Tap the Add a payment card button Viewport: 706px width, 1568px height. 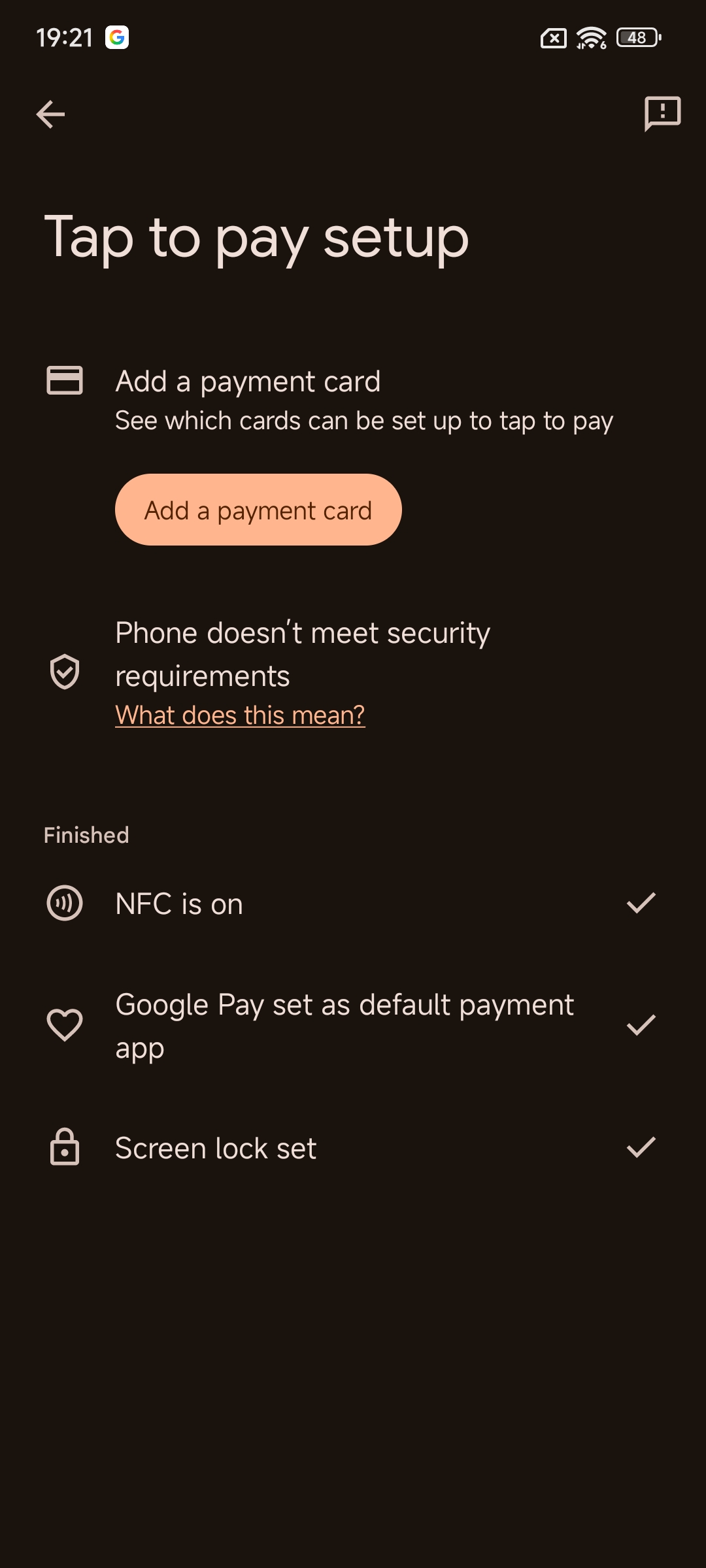(x=258, y=510)
